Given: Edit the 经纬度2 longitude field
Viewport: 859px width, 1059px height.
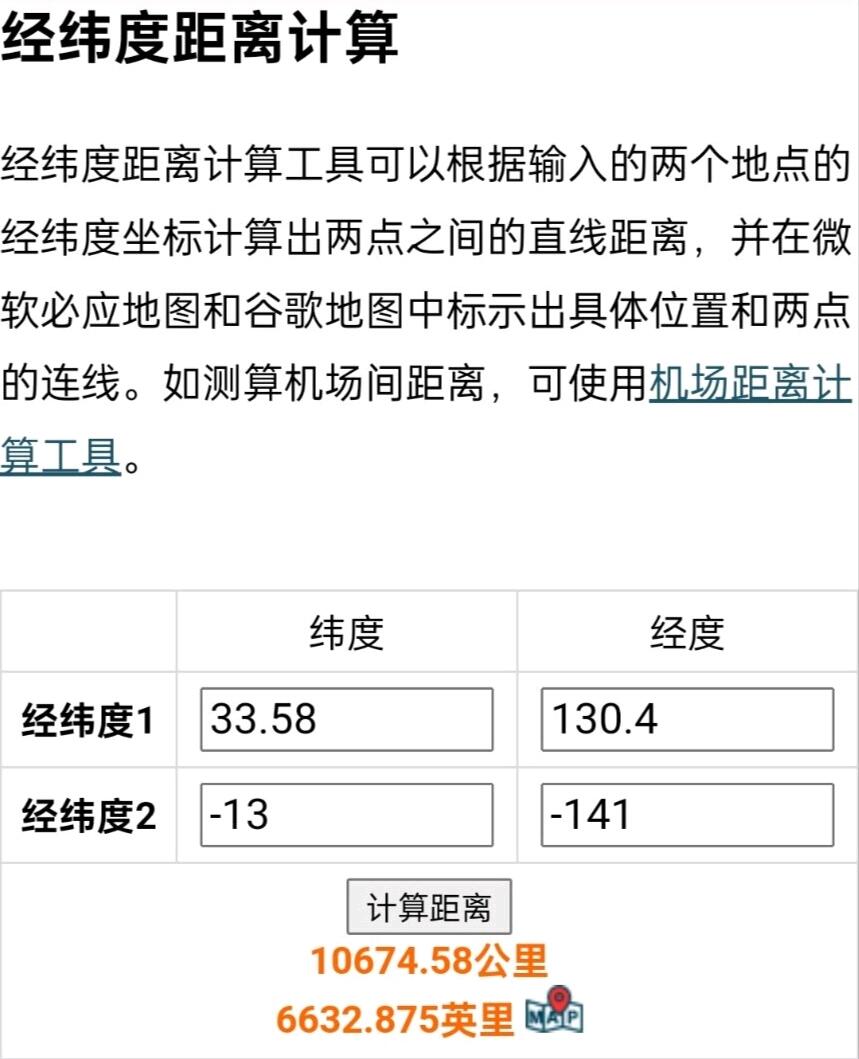Looking at the screenshot, I should [x=687, y=815].
